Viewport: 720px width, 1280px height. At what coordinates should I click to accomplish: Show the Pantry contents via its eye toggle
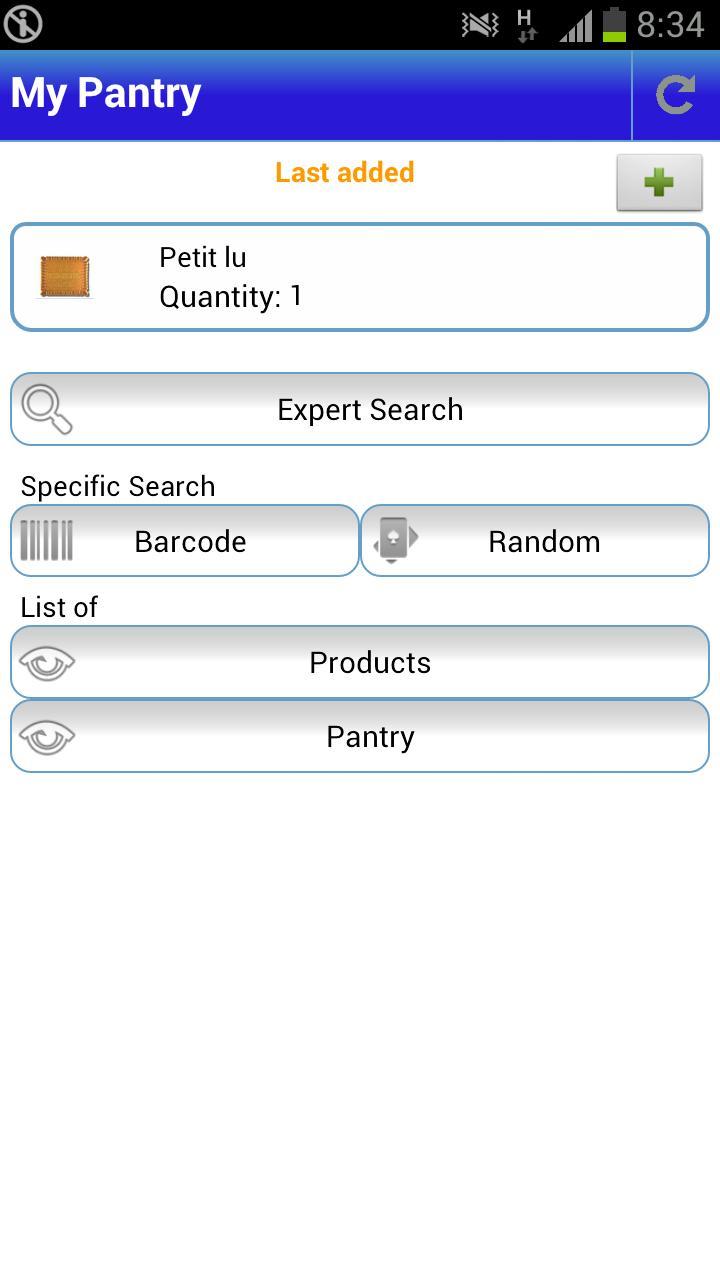(x=47, y=736)
